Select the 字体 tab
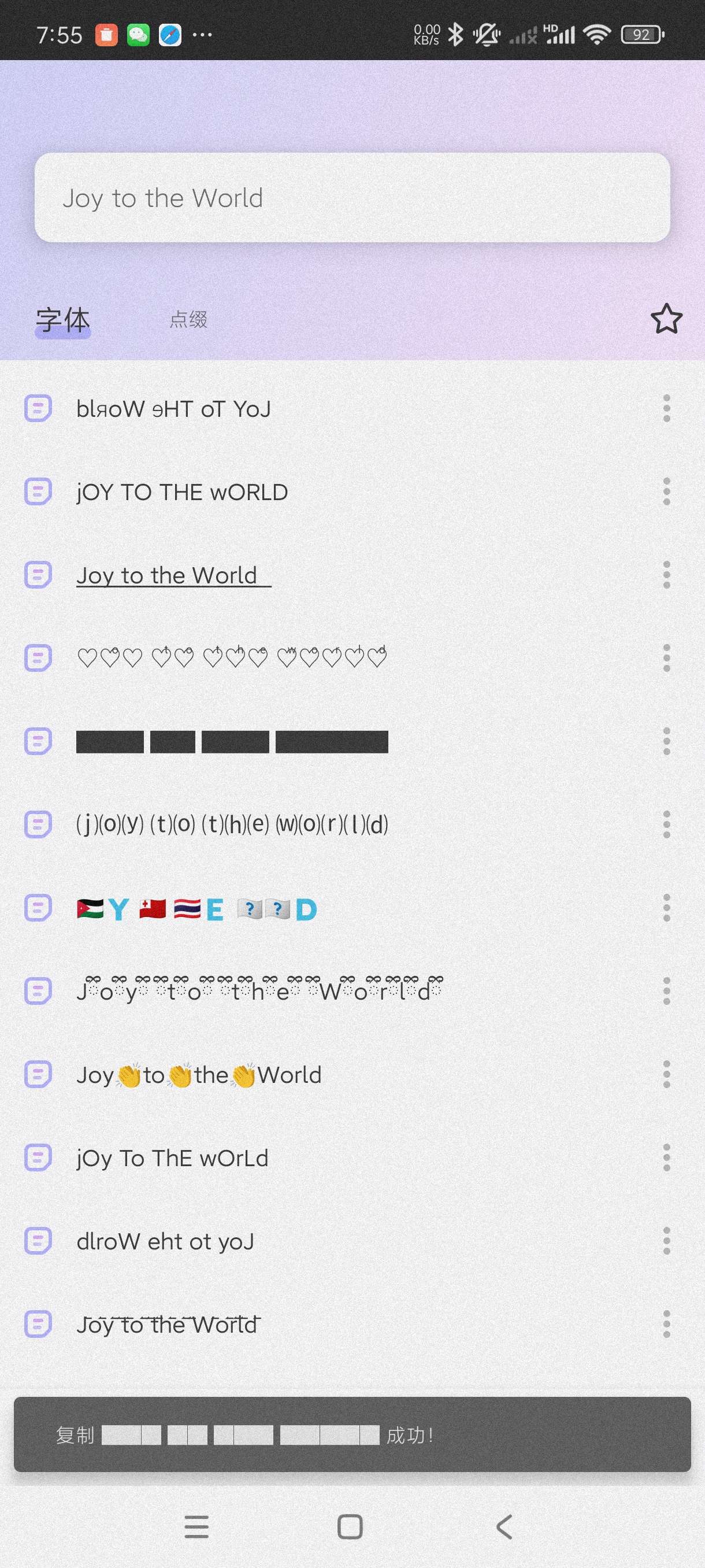The width and height of the screenshot is (705, 1568). tap(62, 320)
